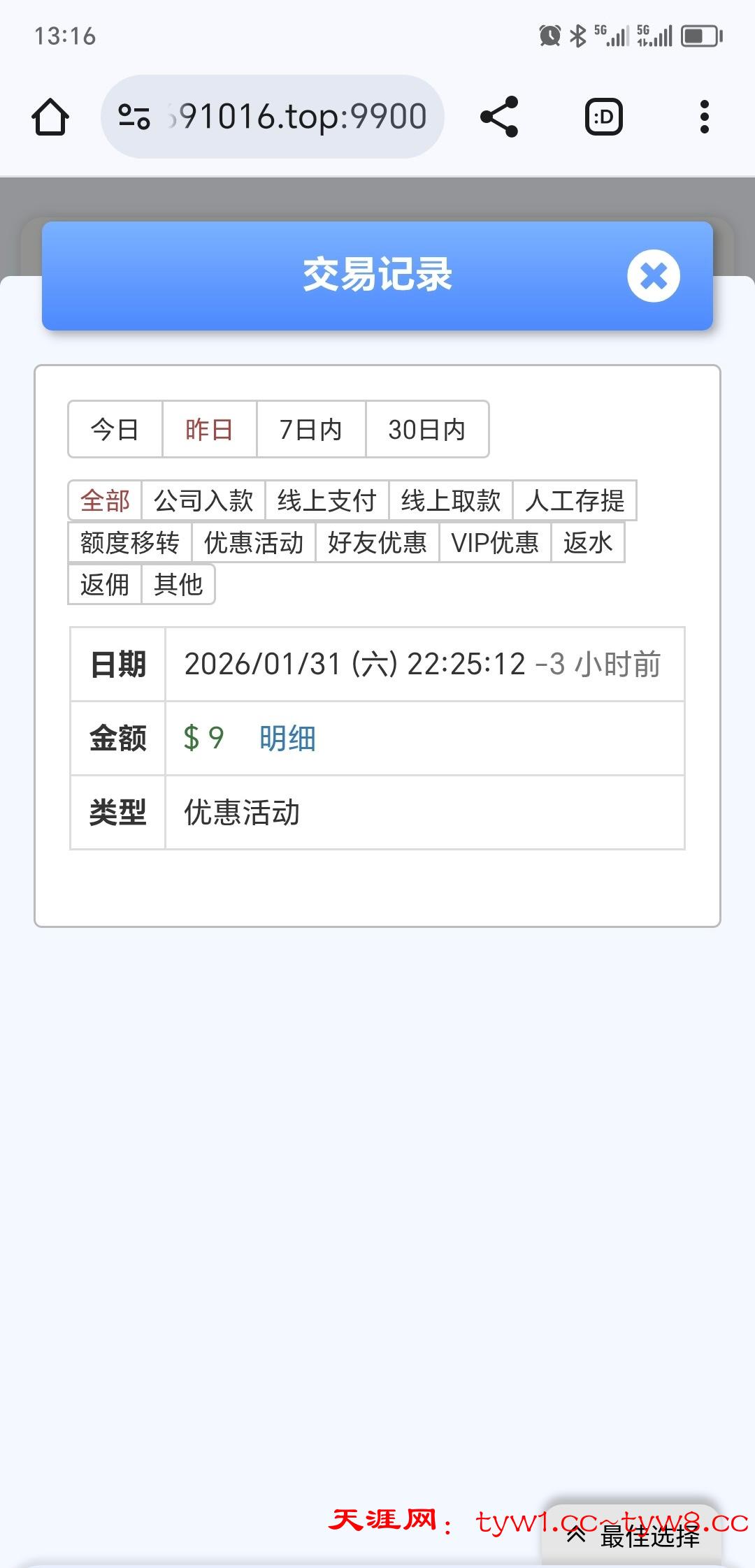Share this page
The height and width of the screenshot is (1568, 755).
(499, 117)
